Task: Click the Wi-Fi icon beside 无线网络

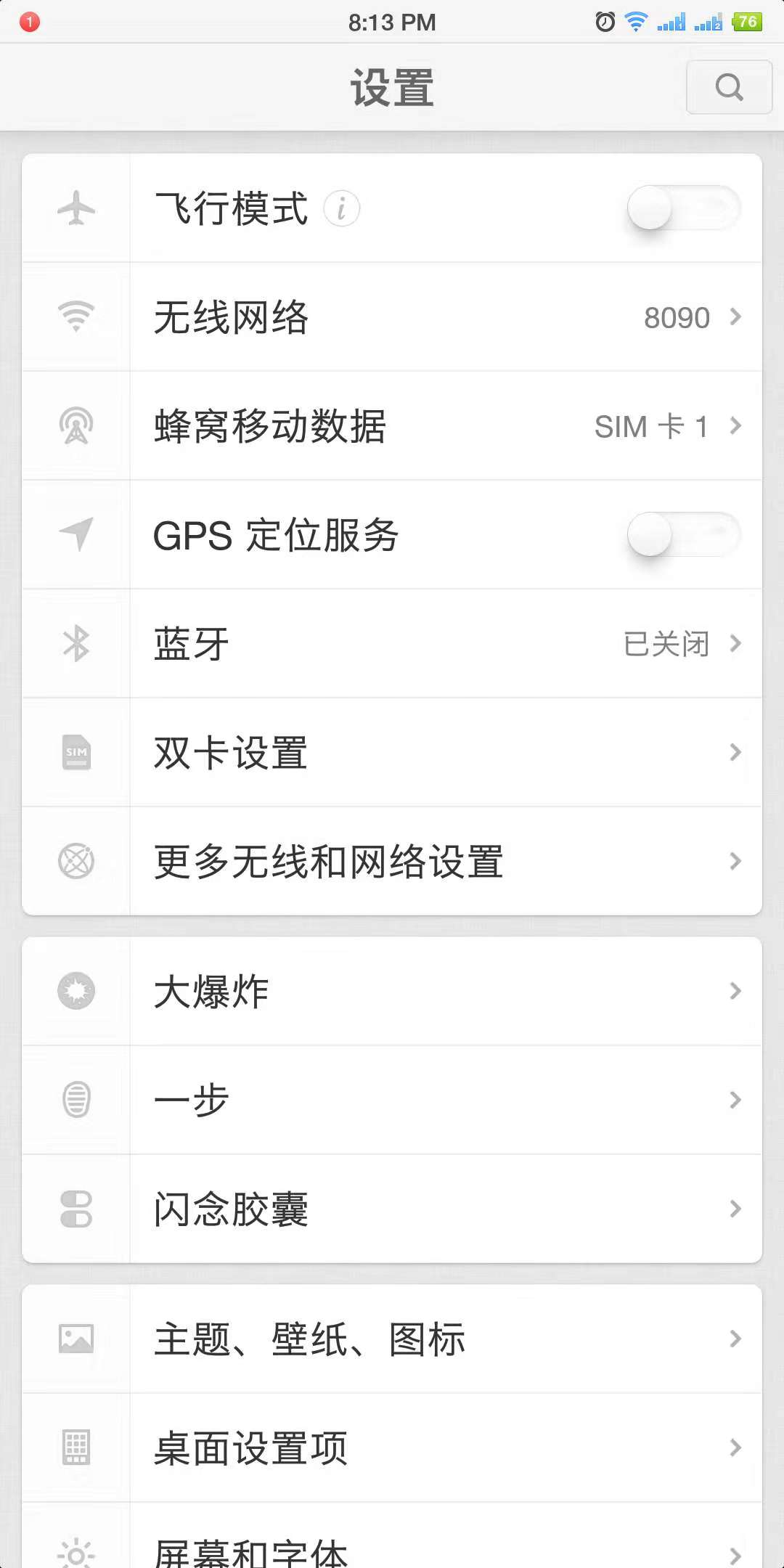Action: pyautogui.click(x=75, y=317)
